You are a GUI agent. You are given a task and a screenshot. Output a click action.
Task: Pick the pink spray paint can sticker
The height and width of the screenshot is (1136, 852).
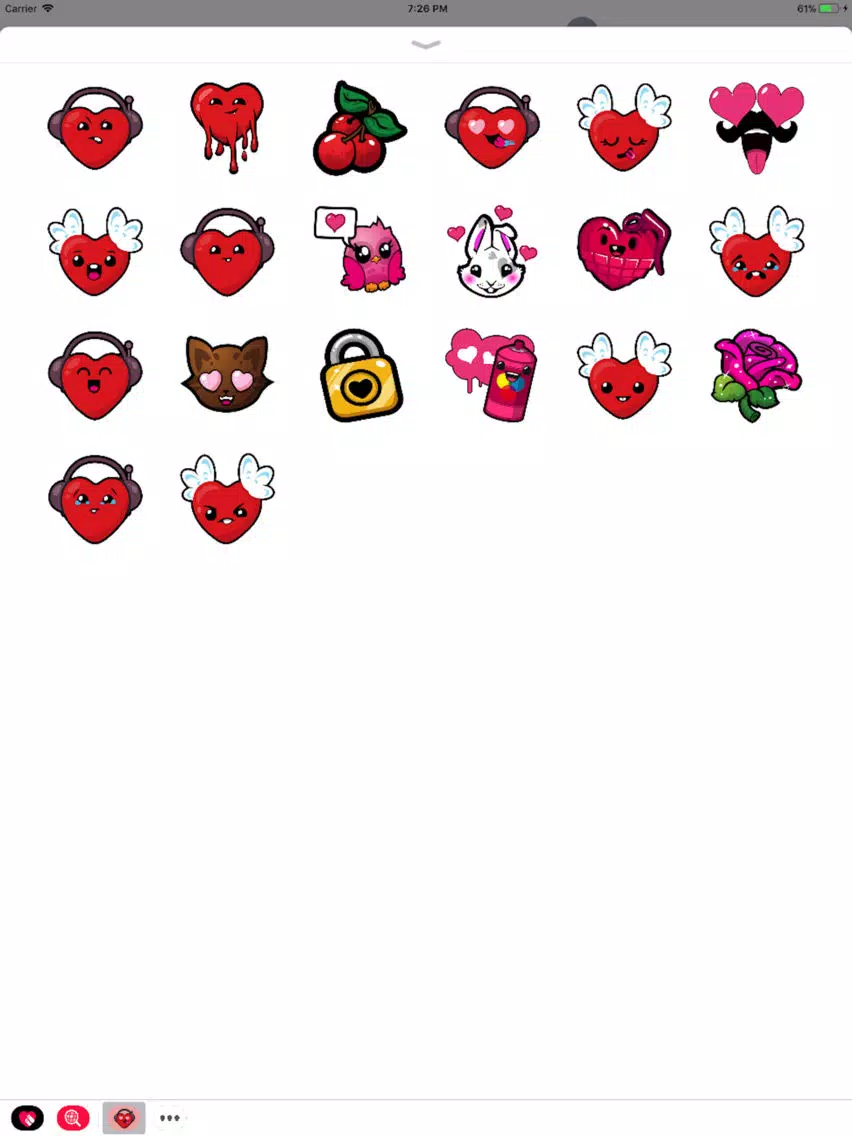(492, 375)
